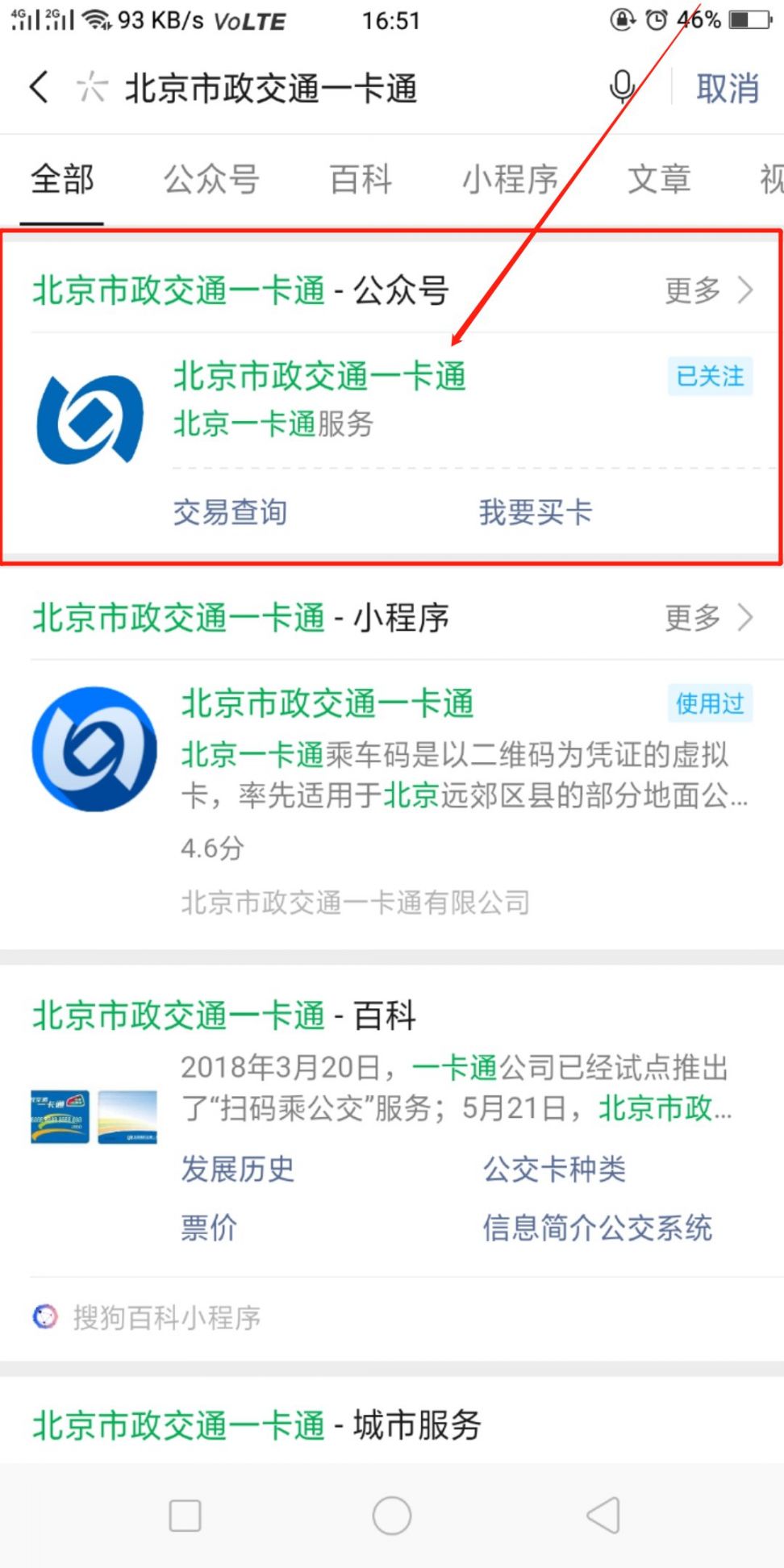784x1568 pixels.
Task: Open the 公交卡种类 encyclopedia link
Action: pyautogui.click(x=554, y=1169)
